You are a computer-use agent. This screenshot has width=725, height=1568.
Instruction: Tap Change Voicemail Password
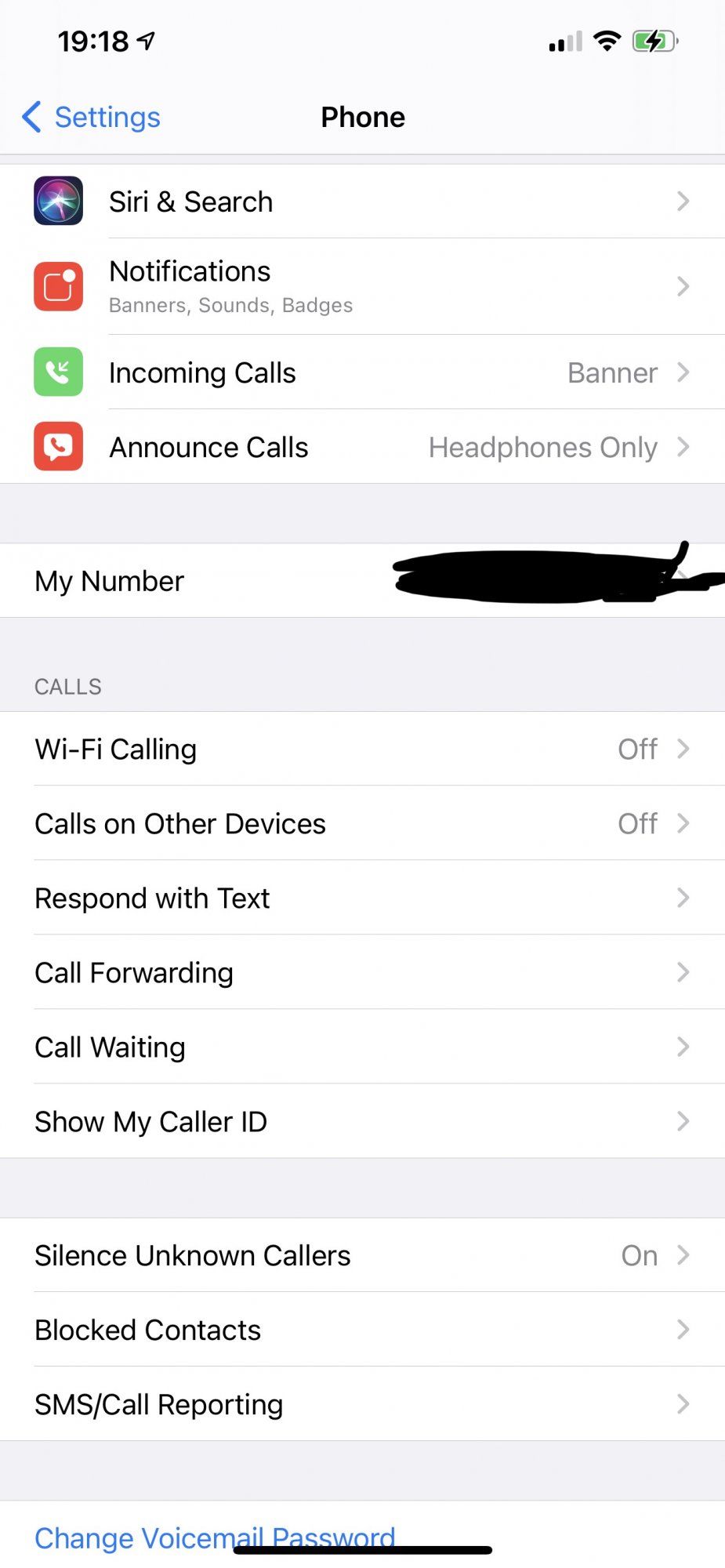point(215,1537)
